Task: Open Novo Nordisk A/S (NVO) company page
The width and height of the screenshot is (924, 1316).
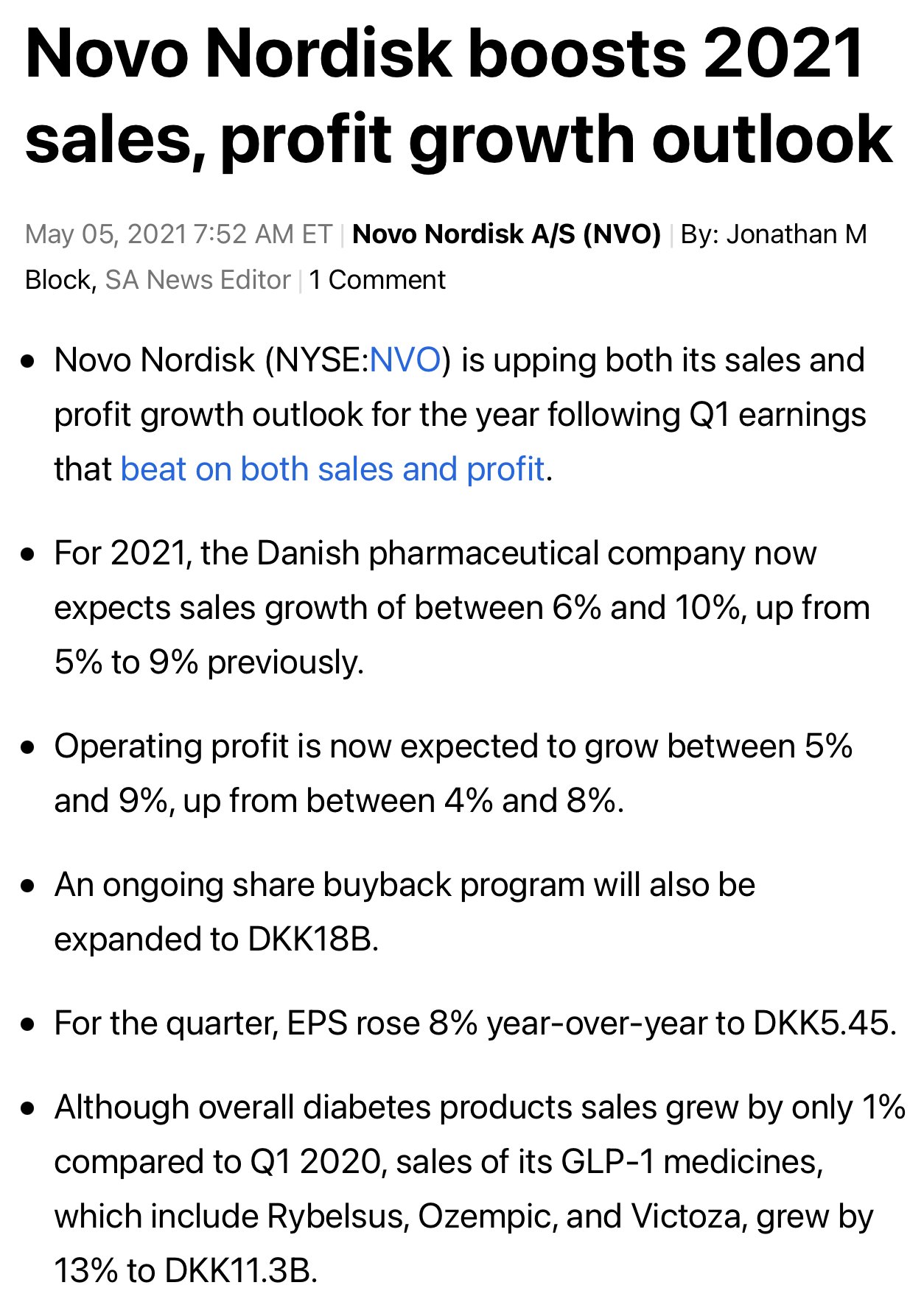Action: [506, 234]
